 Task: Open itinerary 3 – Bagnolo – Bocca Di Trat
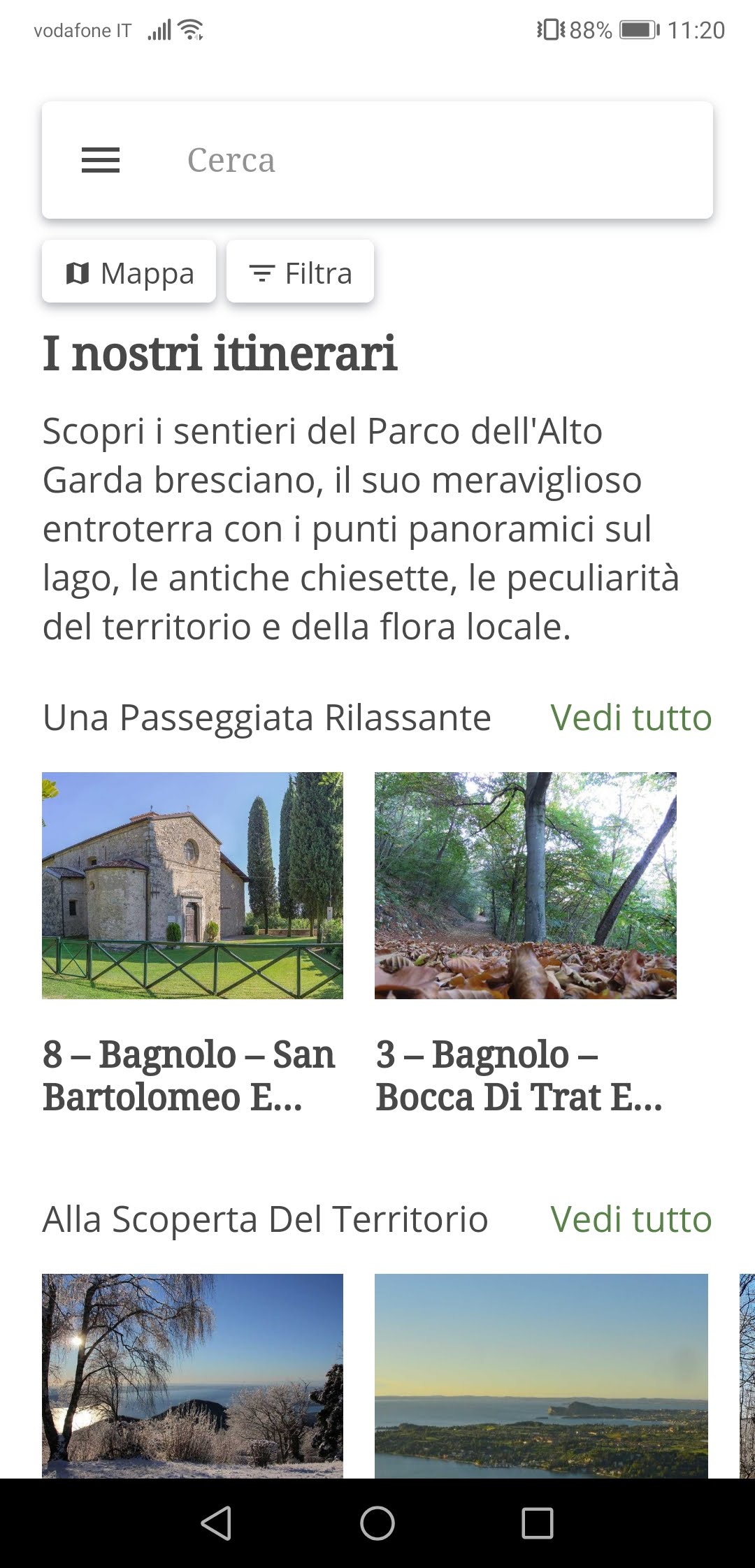[x=526, y=943]
